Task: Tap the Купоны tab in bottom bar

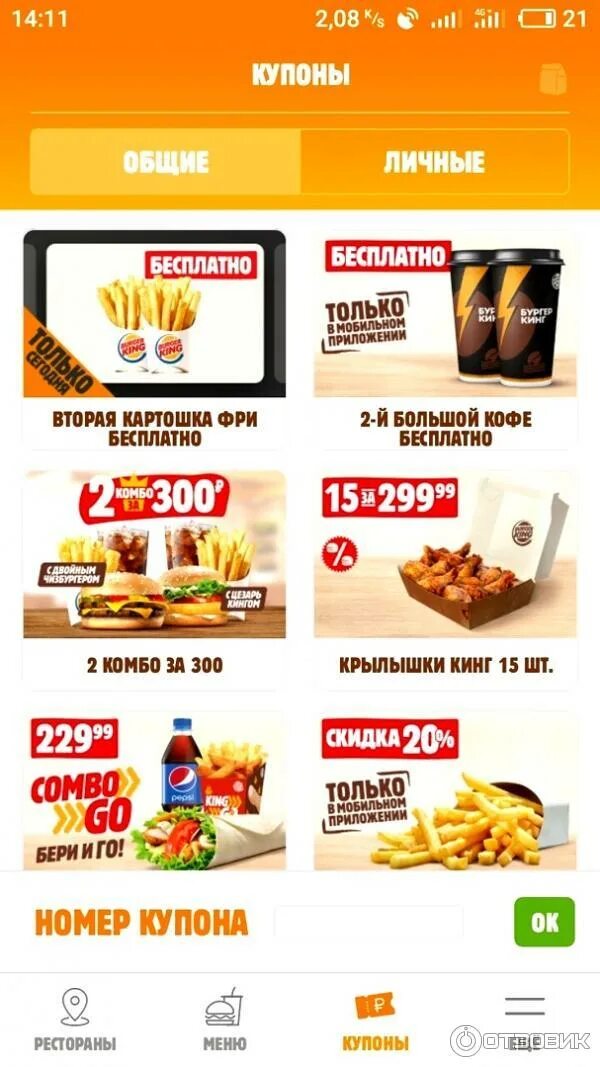Action: (x=375, y=1020)
